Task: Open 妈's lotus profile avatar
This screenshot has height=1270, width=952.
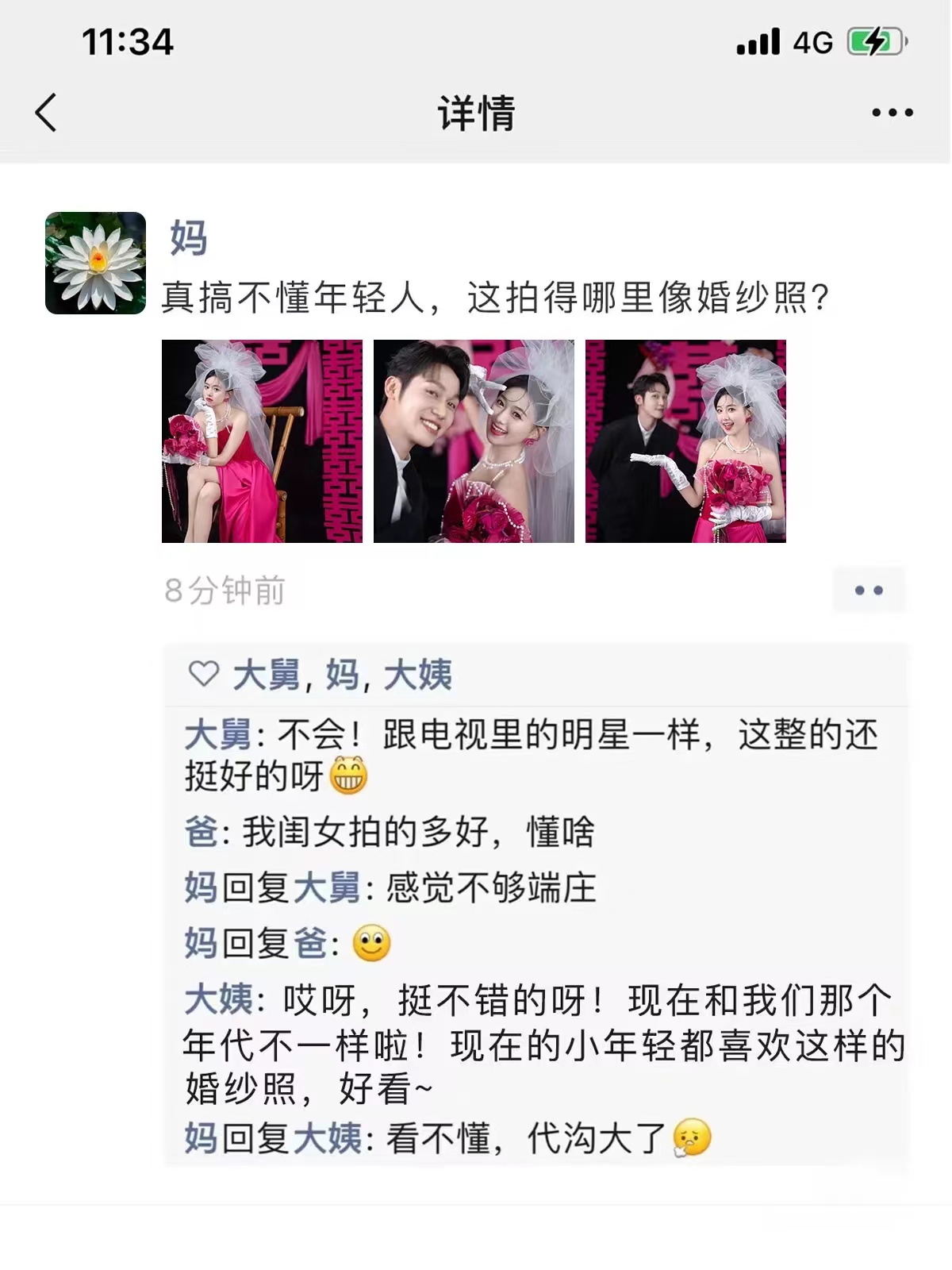Action: coord(95,263)
